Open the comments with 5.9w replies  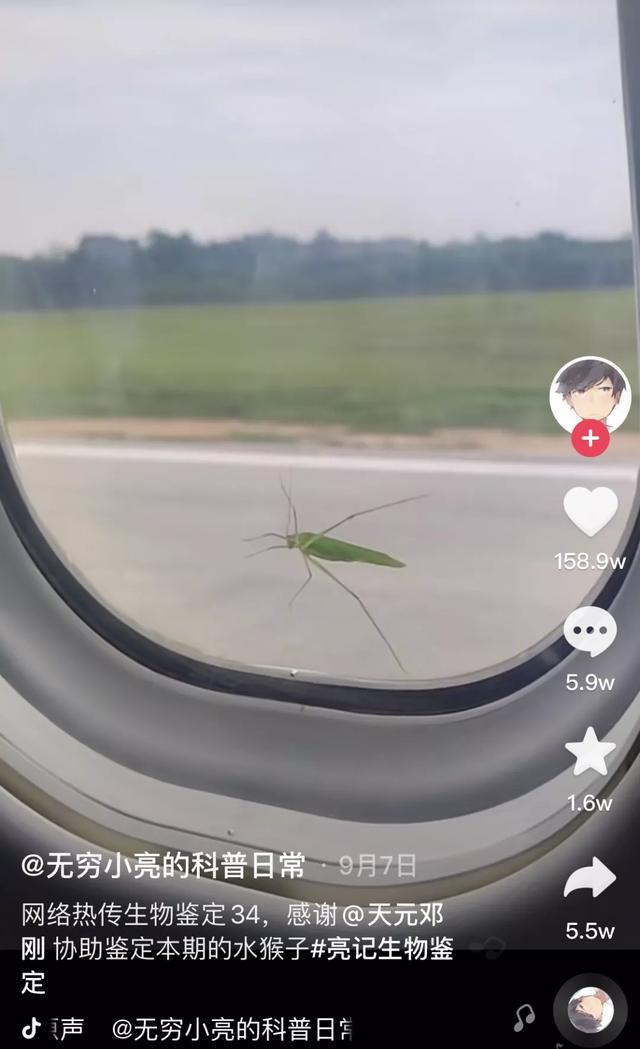click(590, 632)
